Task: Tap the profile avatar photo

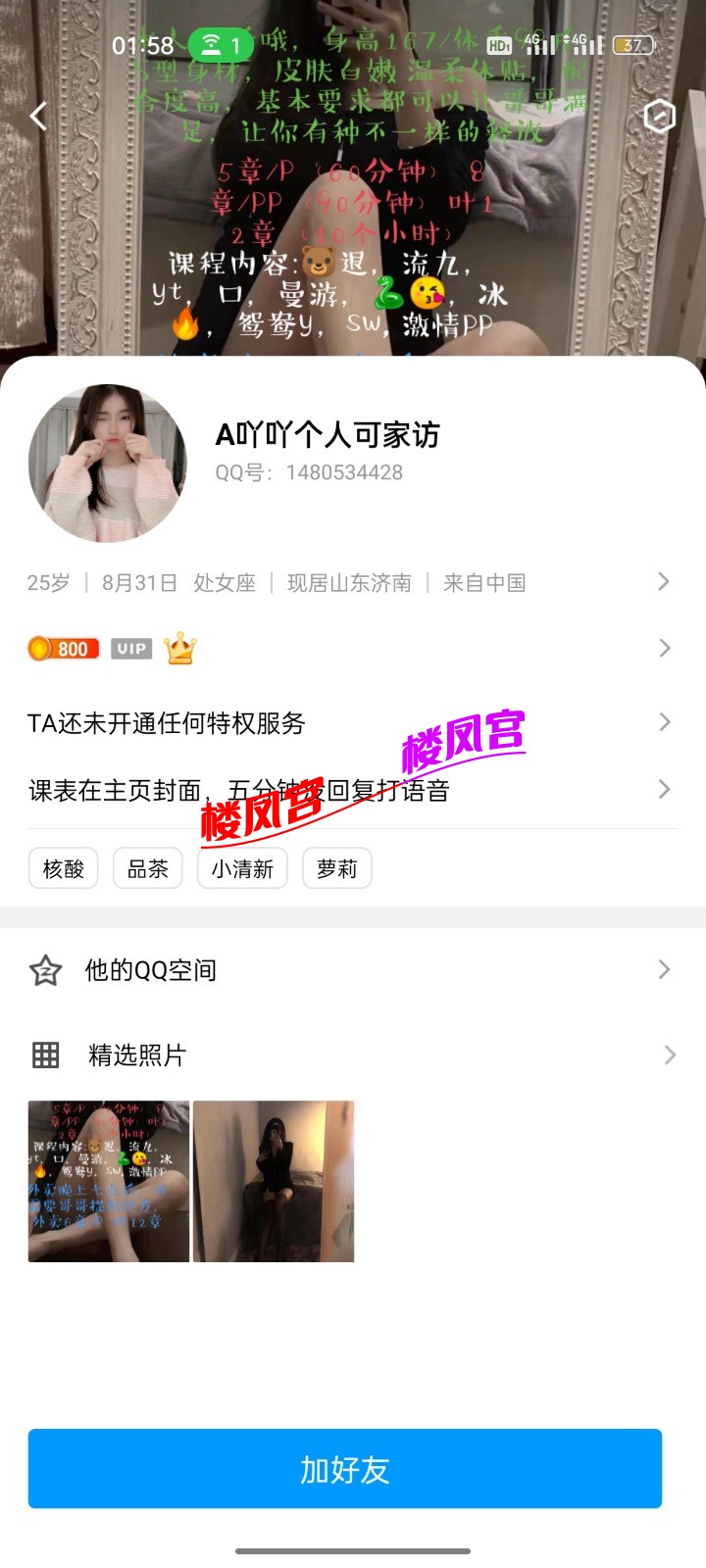Action: [108, 464]
